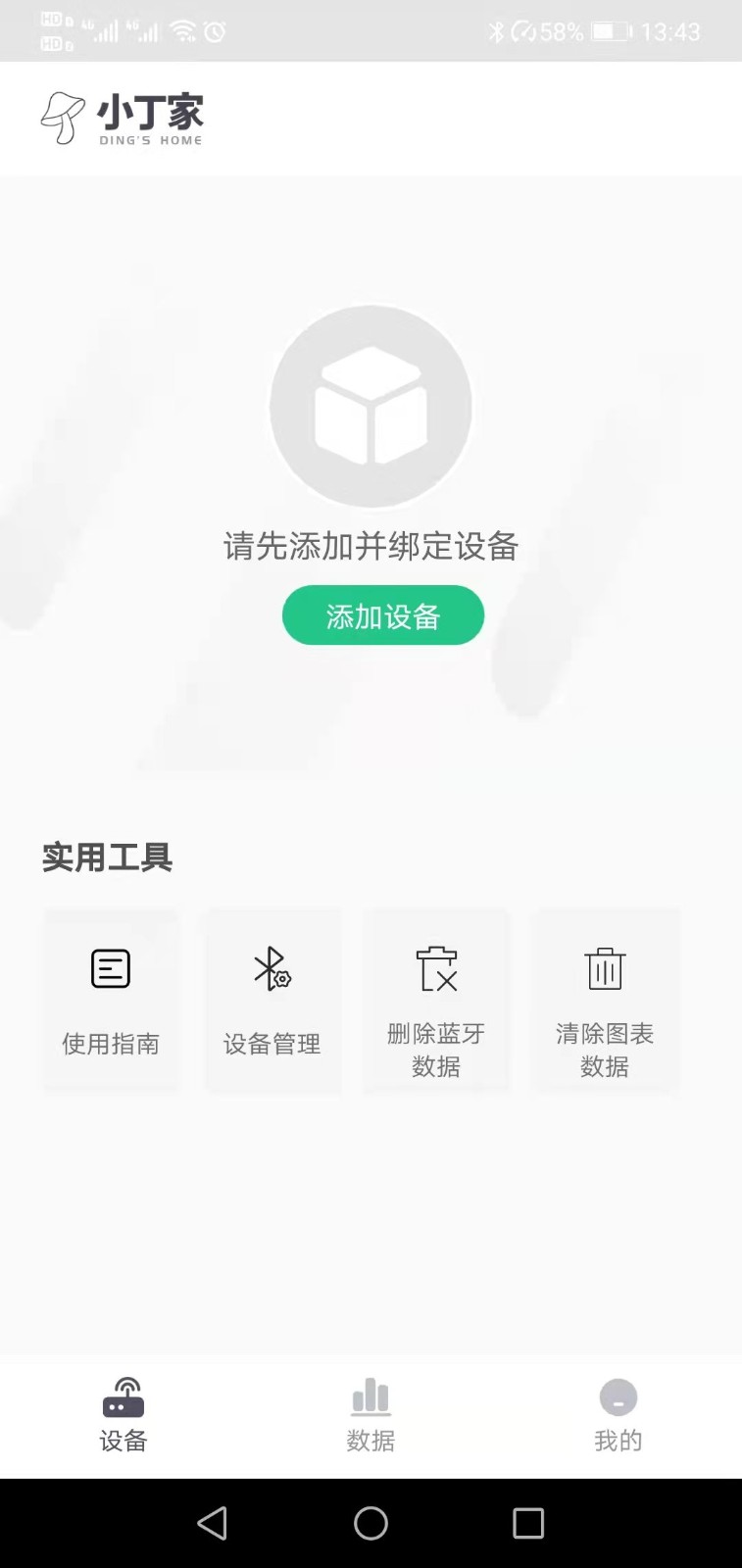Click the gray cube device placeholder icon
The width and height of the screenshot is (742, 1568).
pyautogui.click(x=371, y=406)
